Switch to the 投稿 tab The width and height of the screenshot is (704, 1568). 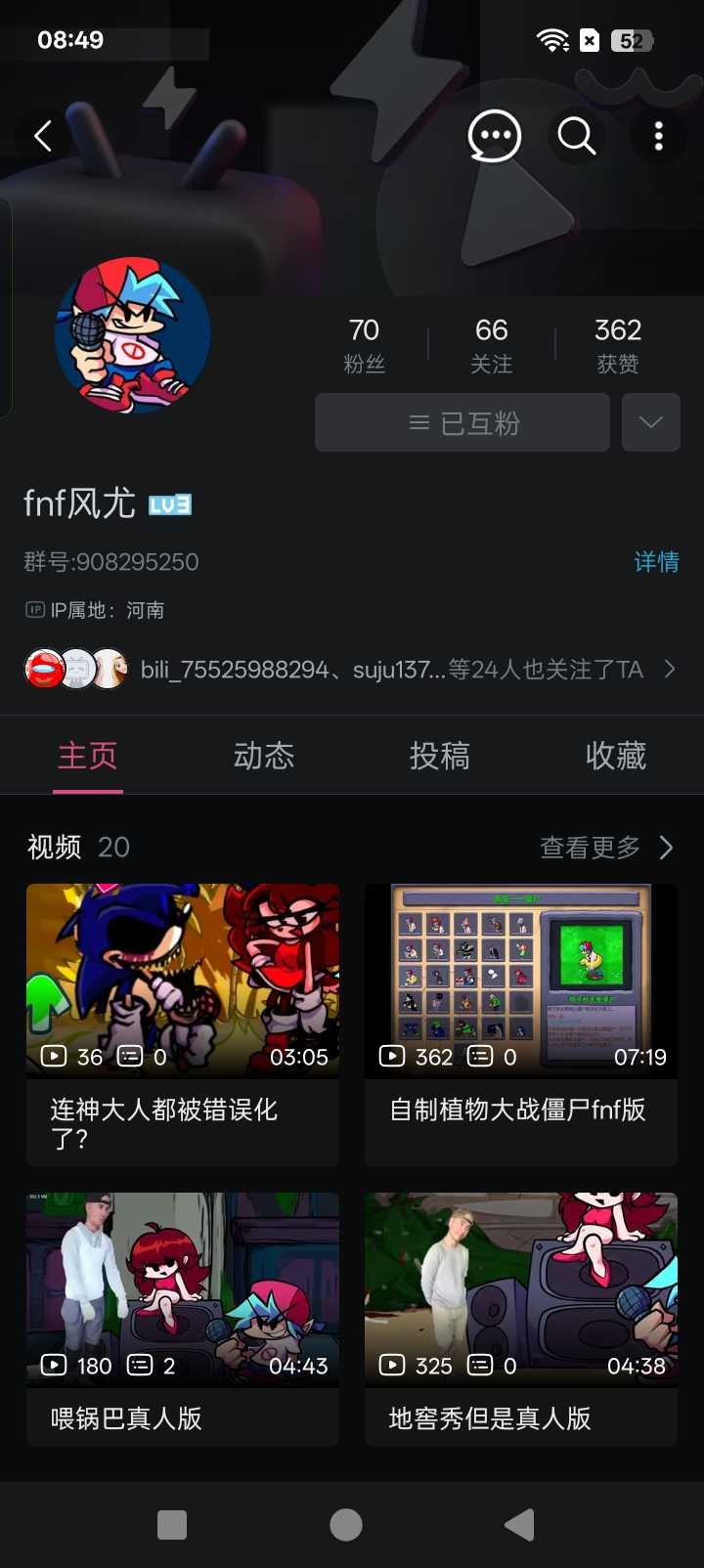point(439,756)
